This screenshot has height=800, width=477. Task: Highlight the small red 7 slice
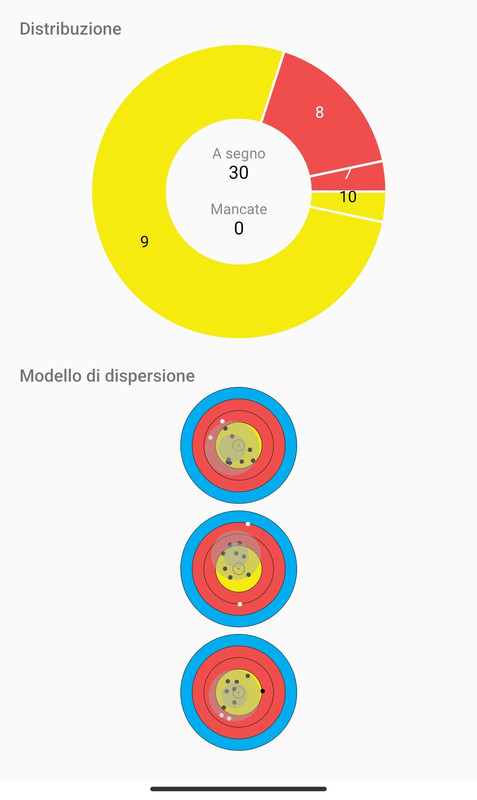point(348,177)
